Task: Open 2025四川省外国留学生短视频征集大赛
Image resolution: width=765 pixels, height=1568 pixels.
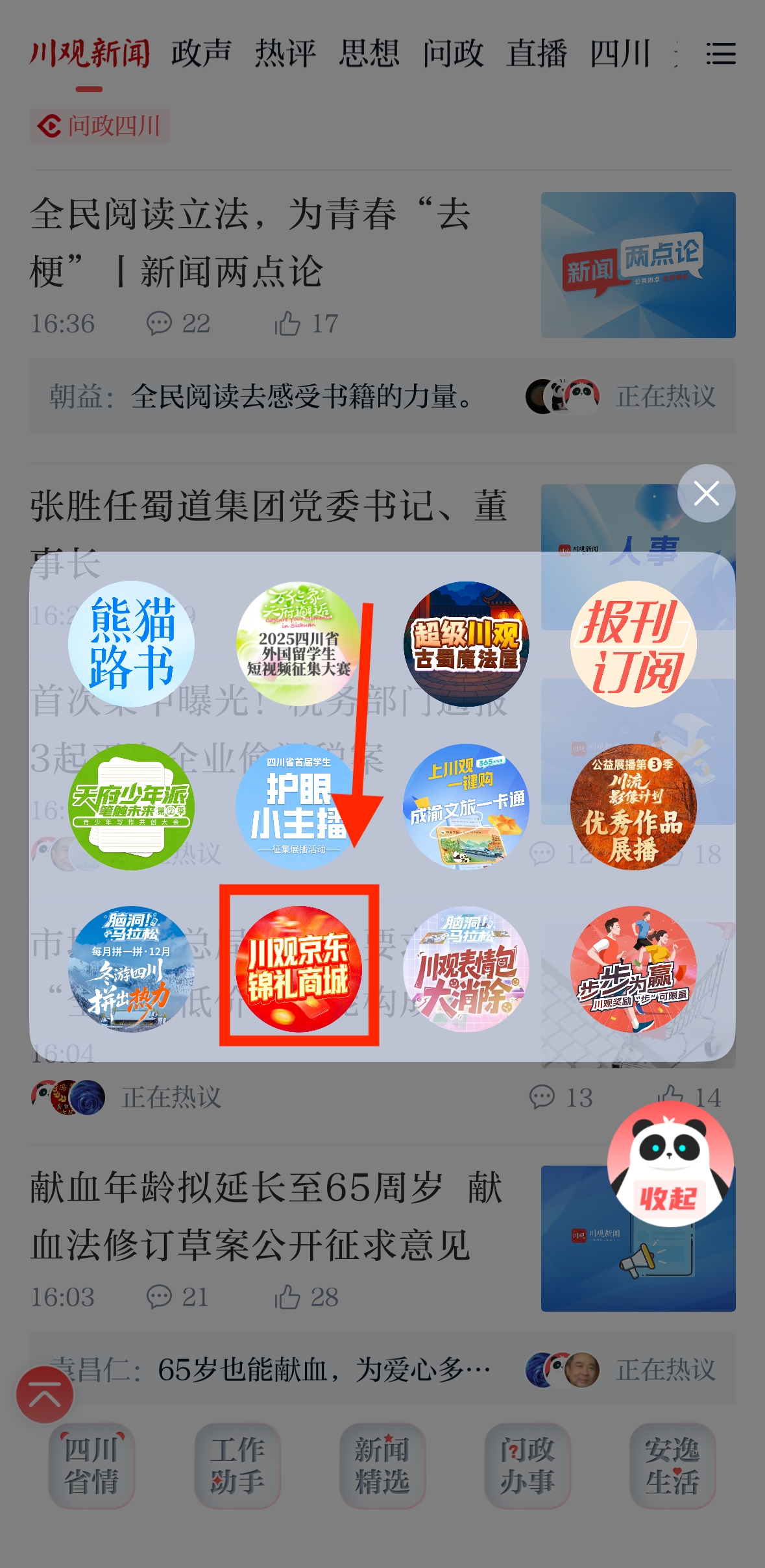Action: tap(298, 644)
